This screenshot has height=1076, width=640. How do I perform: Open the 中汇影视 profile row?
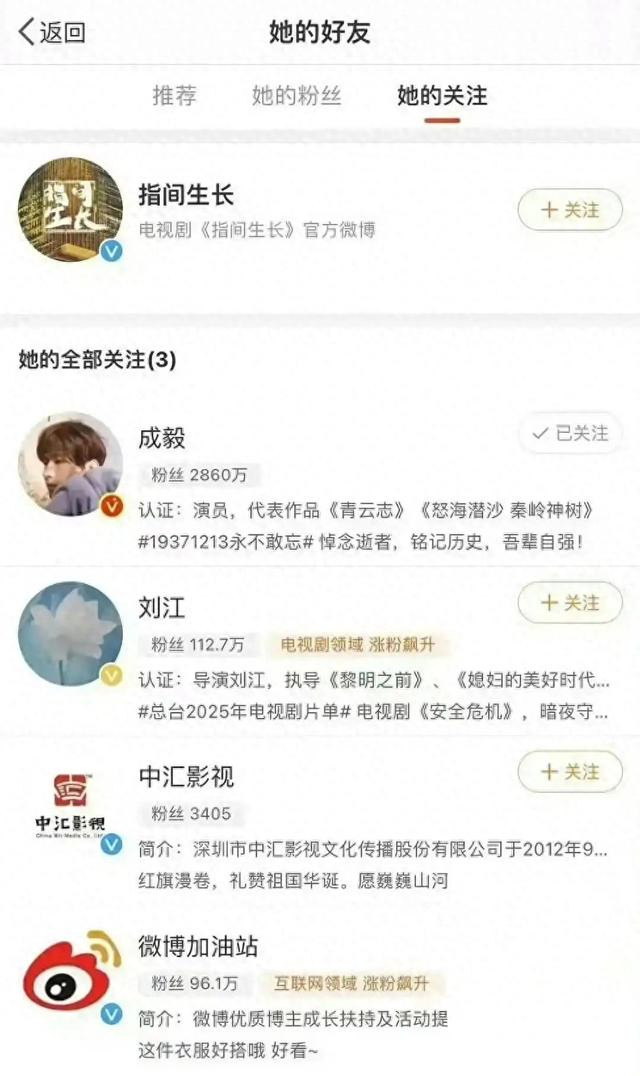(x=320, y=821)
